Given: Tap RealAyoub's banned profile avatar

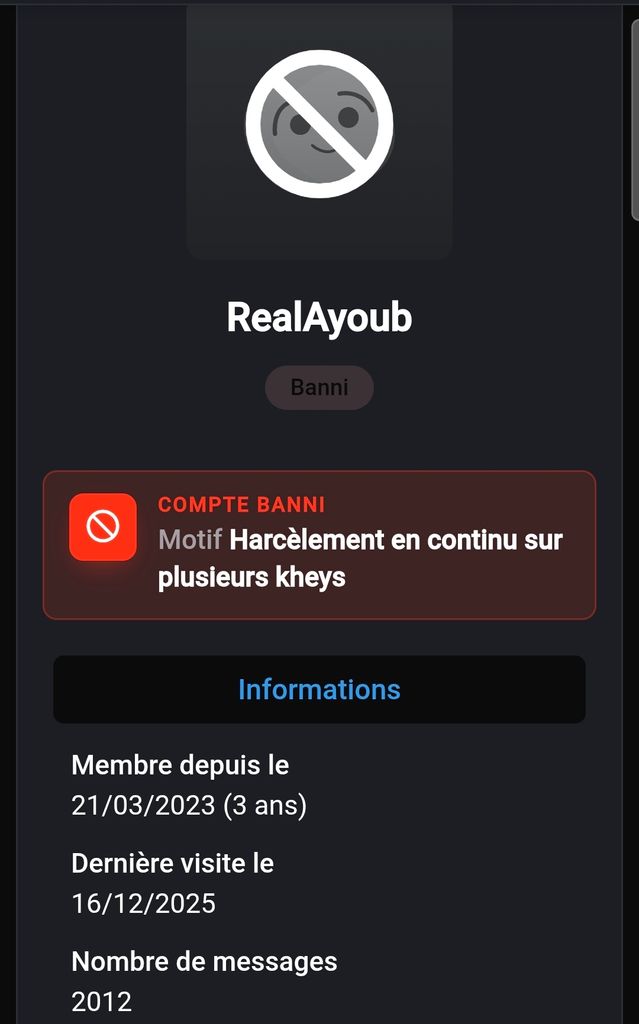Looking at the screenshot, I should click(x=319, y=124).
